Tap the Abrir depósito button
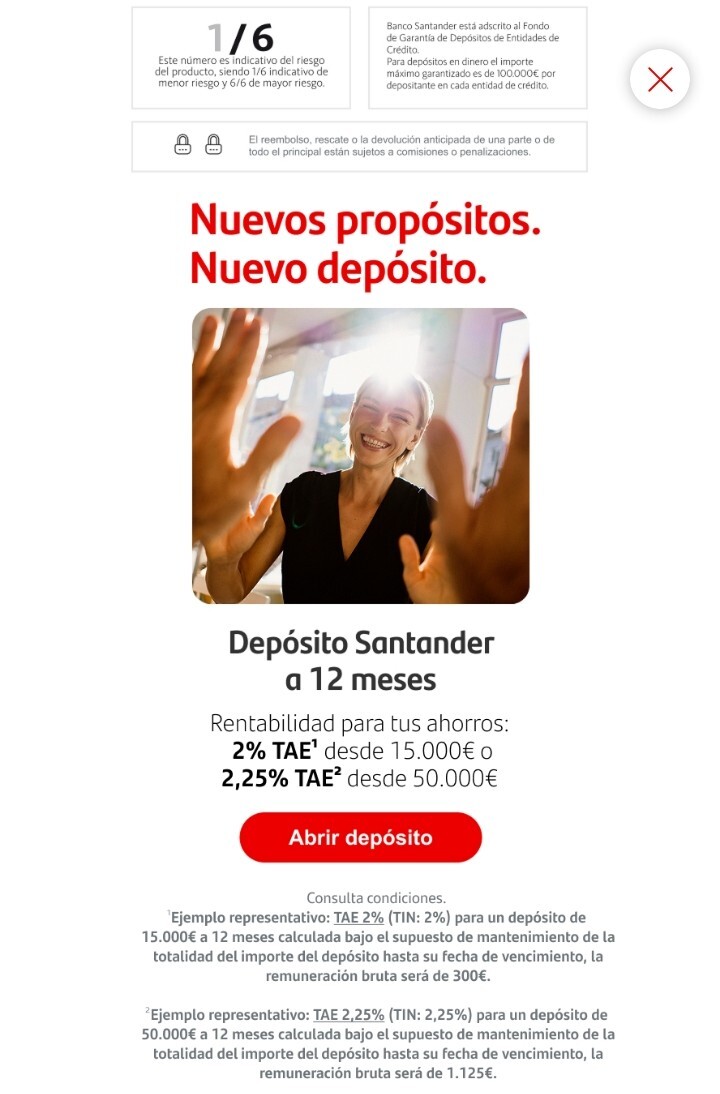 pos(361,837)
